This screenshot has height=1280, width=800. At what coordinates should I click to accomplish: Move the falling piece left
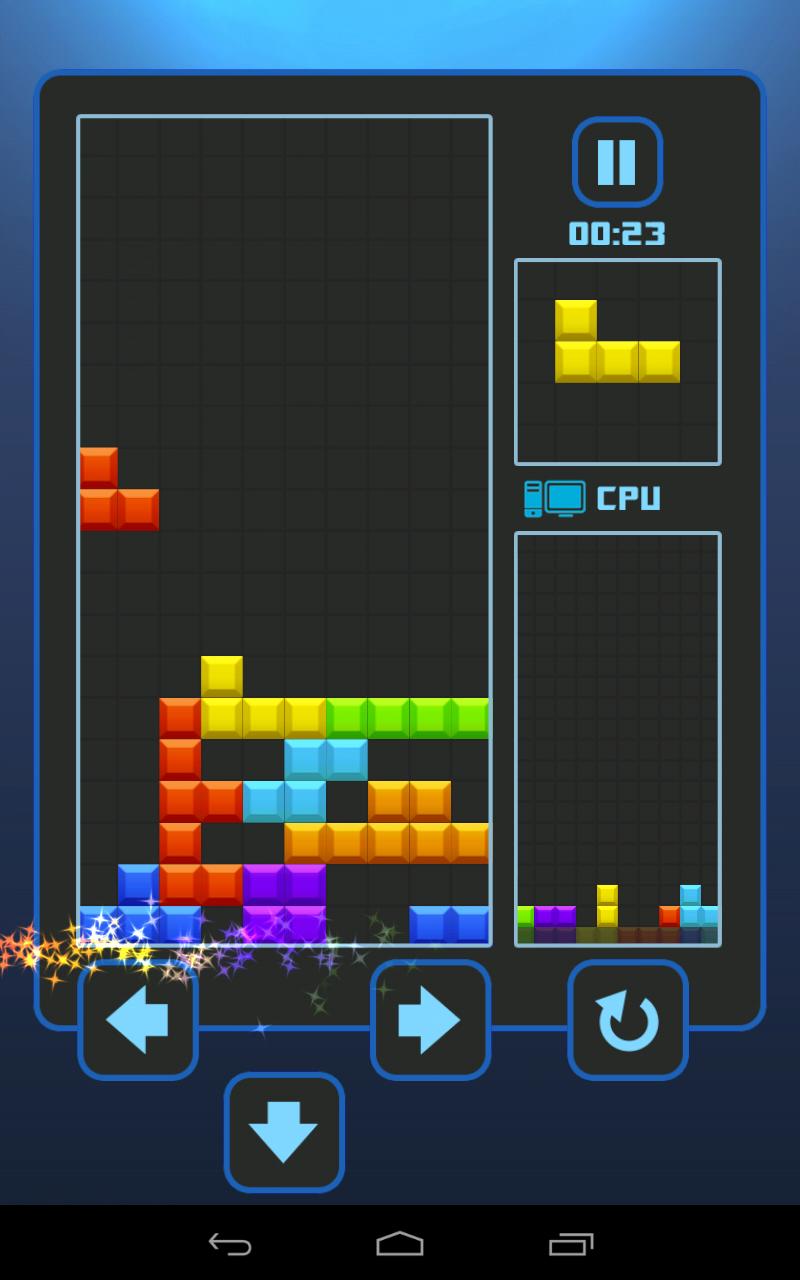click(x=138, y=1020)
